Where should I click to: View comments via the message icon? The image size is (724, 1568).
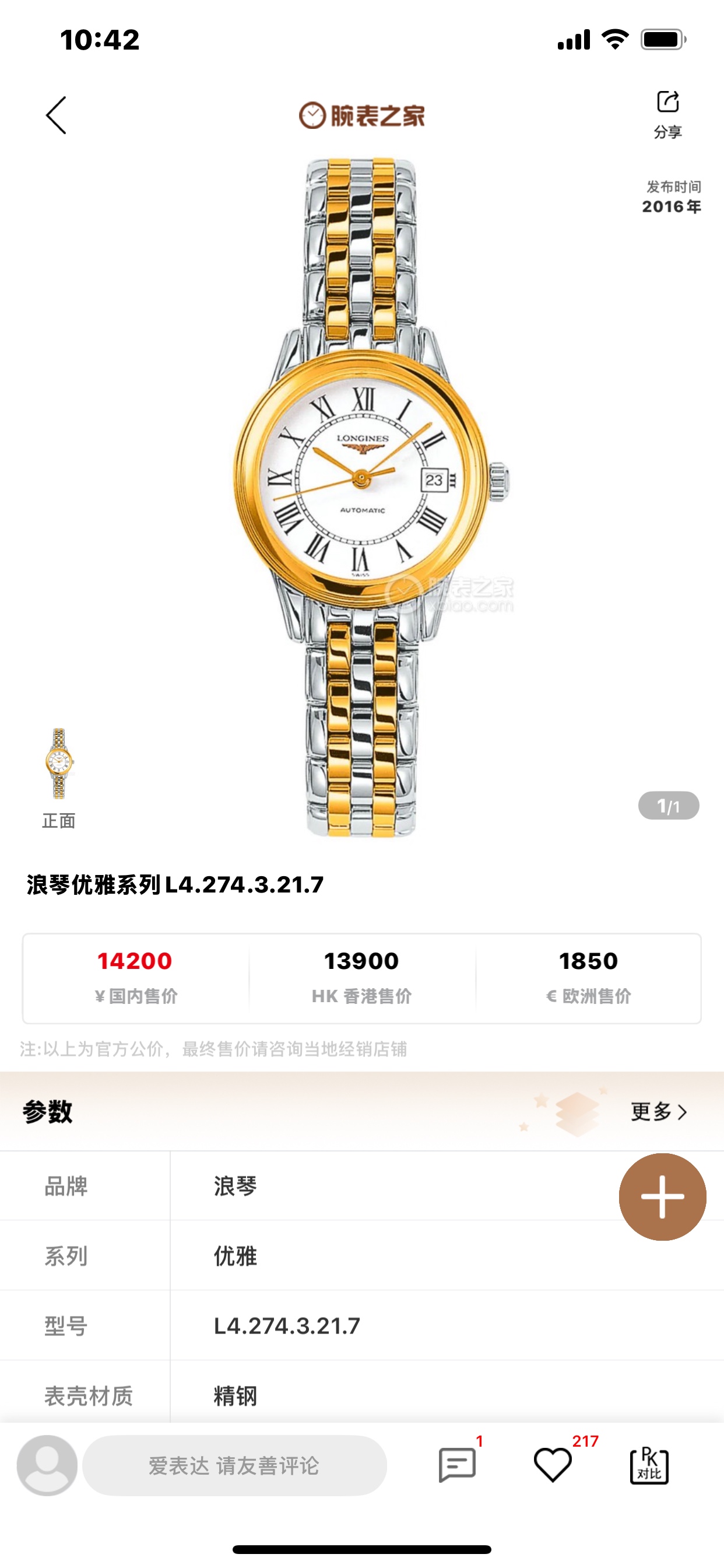(x=457, y=1465)
